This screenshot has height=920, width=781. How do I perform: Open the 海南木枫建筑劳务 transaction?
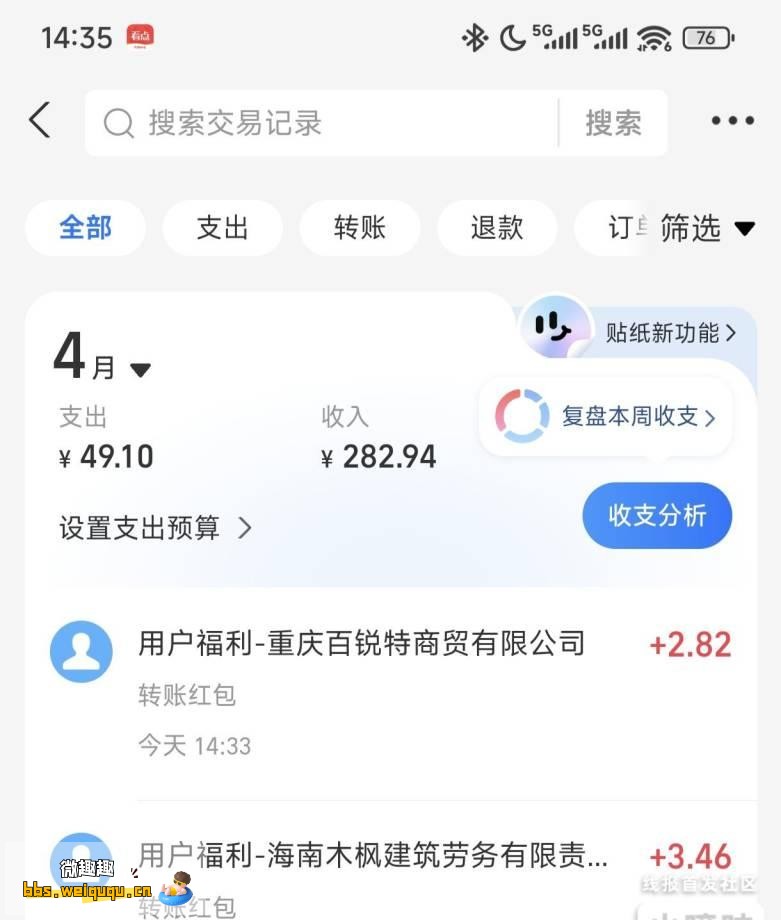click(x=390, y=870)
